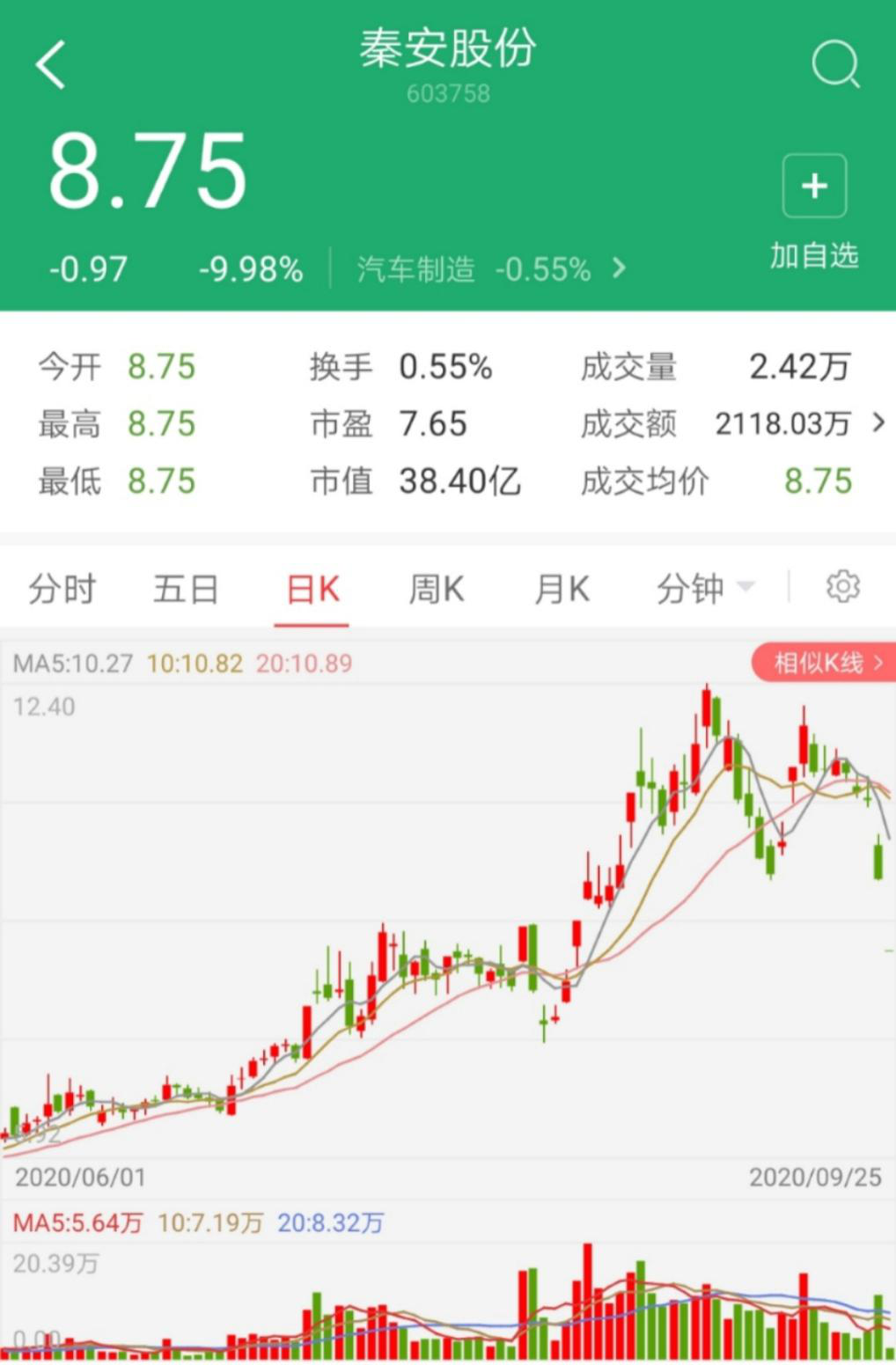
Task: Switch to the 五日 chart tab
Action: click(x=187, y=589)
